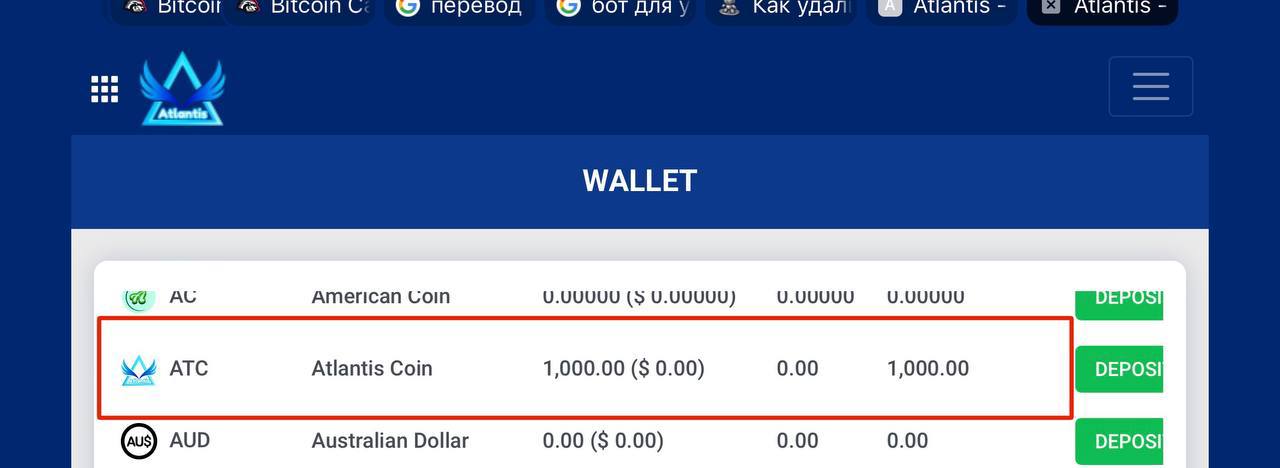This screenshot has width=1280, height=468.
Task: Close the current Atlantis browser tab
Action: click(x=1050, y=8)
